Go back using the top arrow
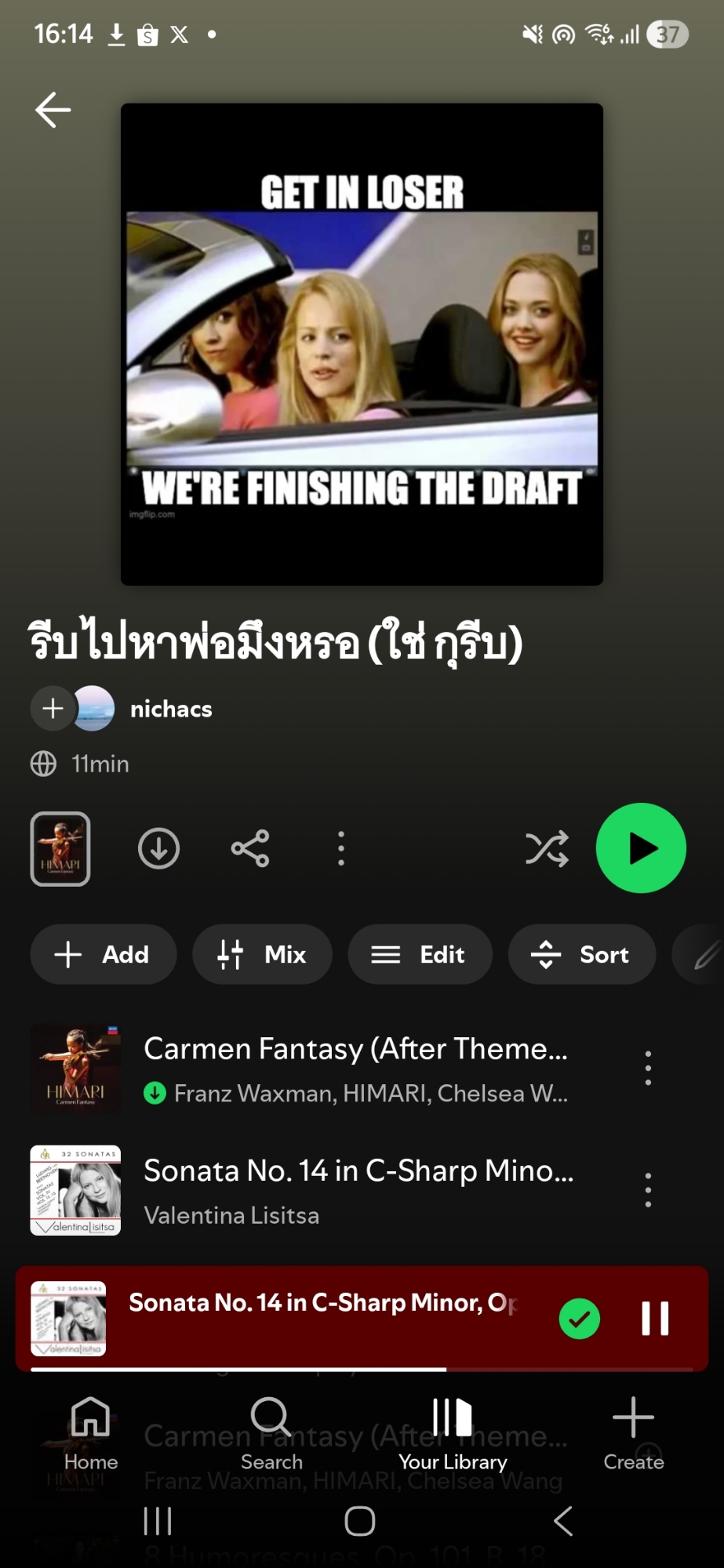 coord(53,110)
